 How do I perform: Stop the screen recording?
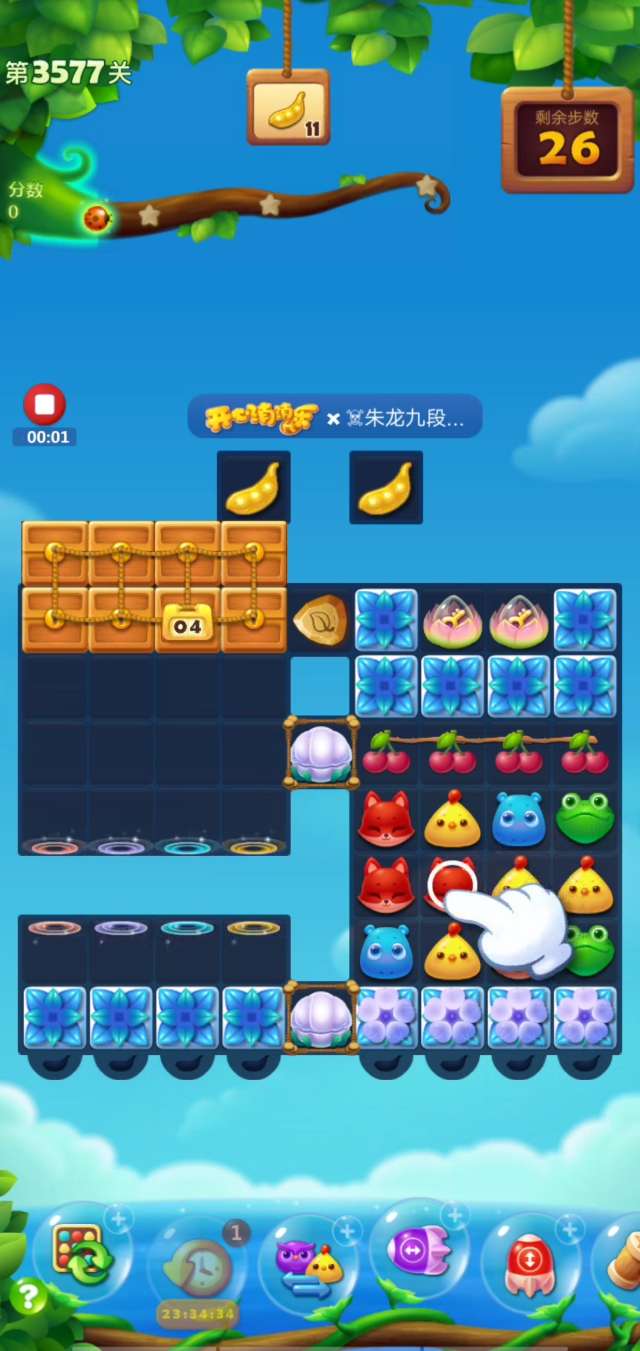pos(44,405)
